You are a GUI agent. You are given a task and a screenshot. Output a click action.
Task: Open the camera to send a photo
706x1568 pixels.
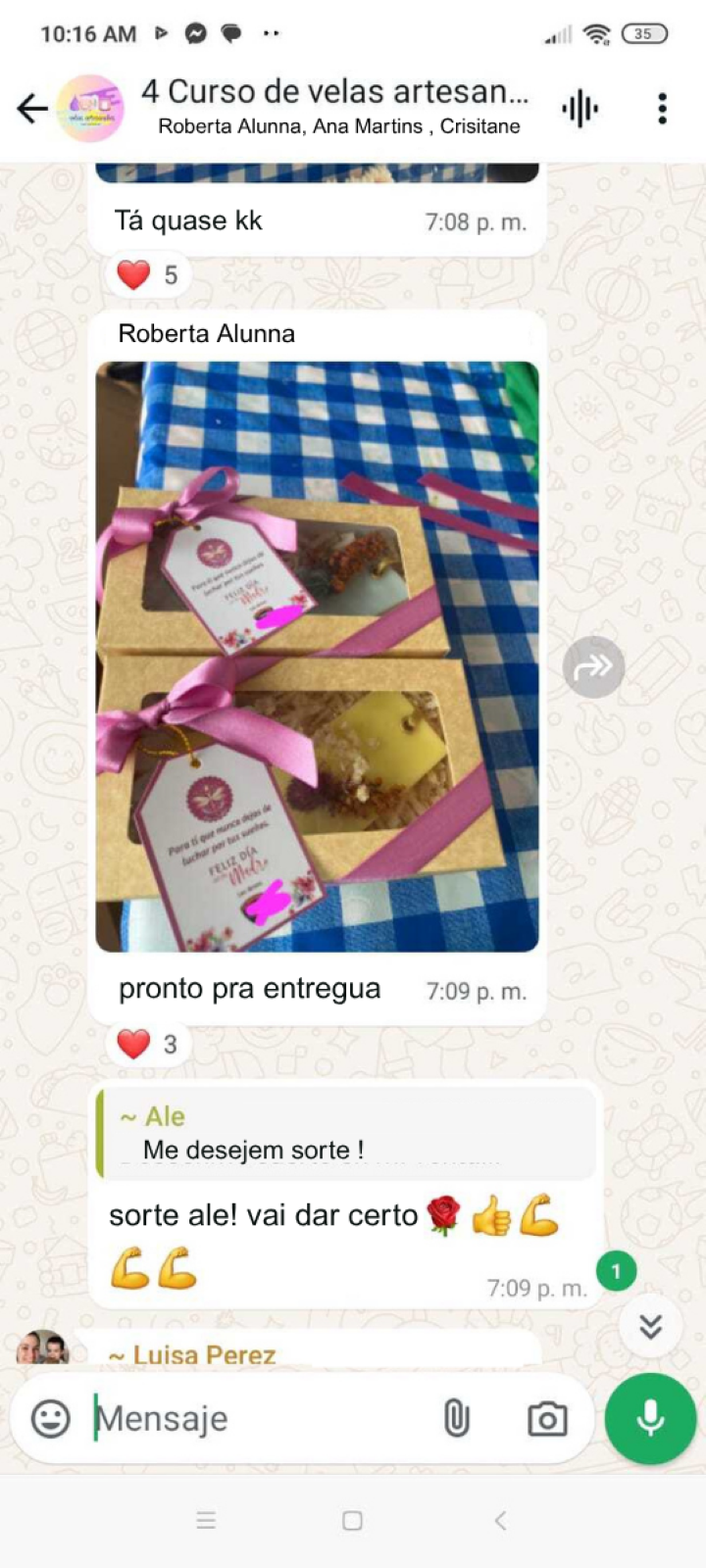pyautogui.click(x=547, y=1418)
